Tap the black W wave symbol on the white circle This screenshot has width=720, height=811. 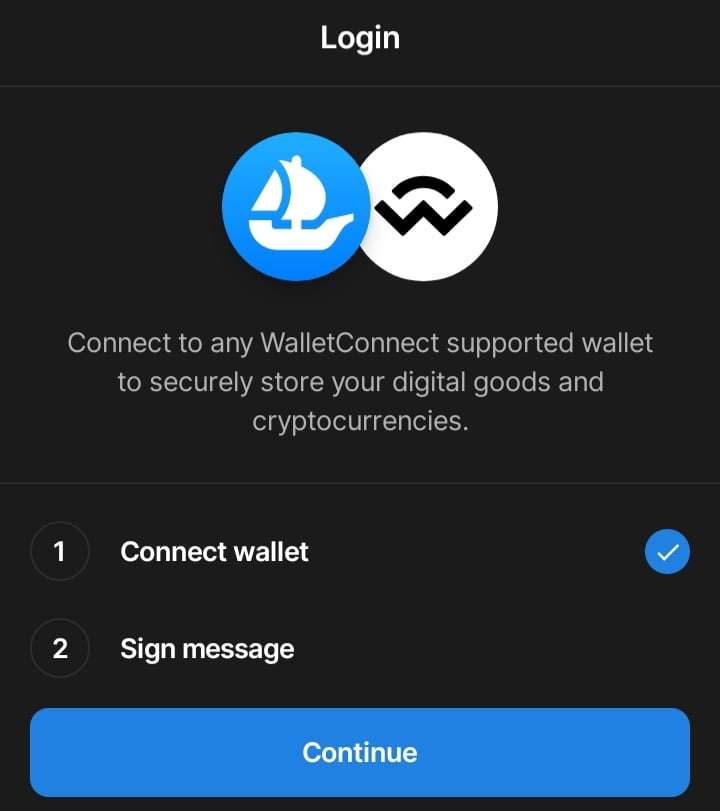pos(426,207)
